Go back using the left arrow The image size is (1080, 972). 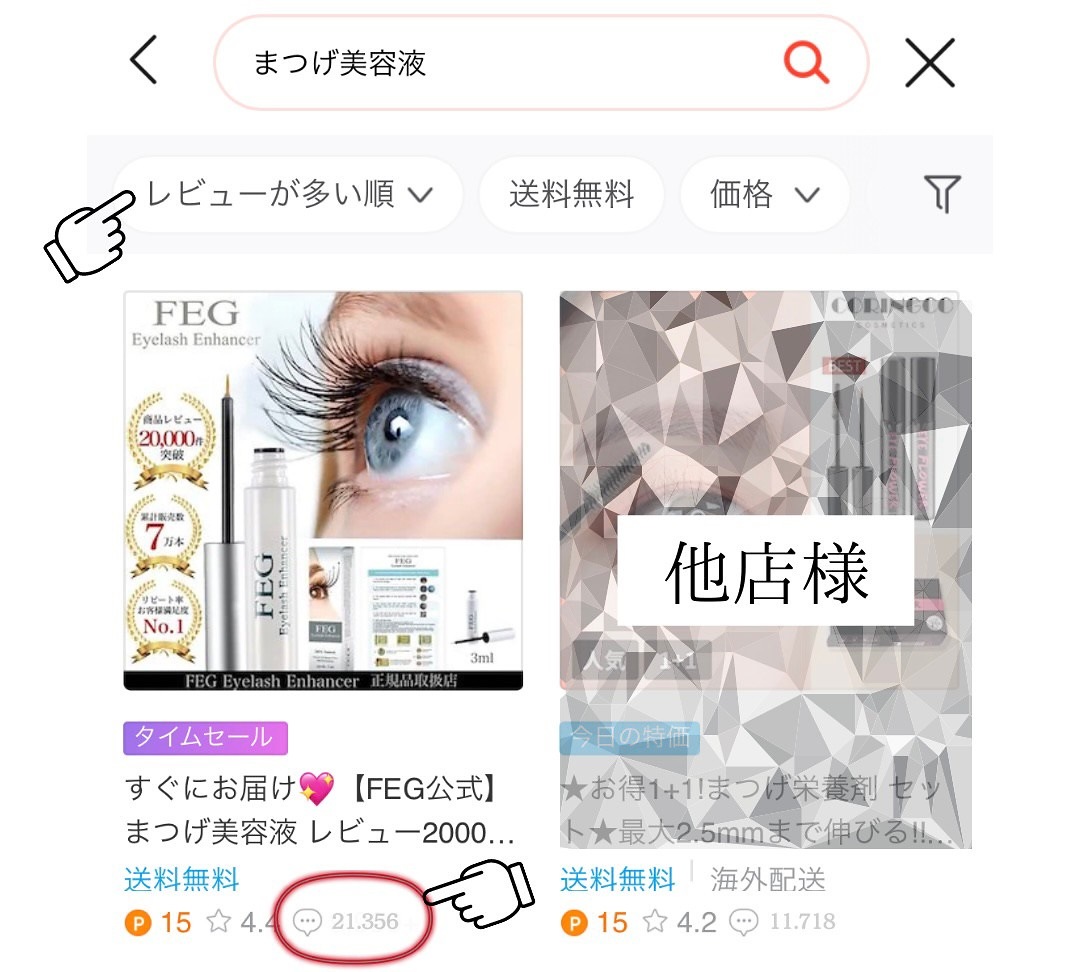click(x=145, y=63)
